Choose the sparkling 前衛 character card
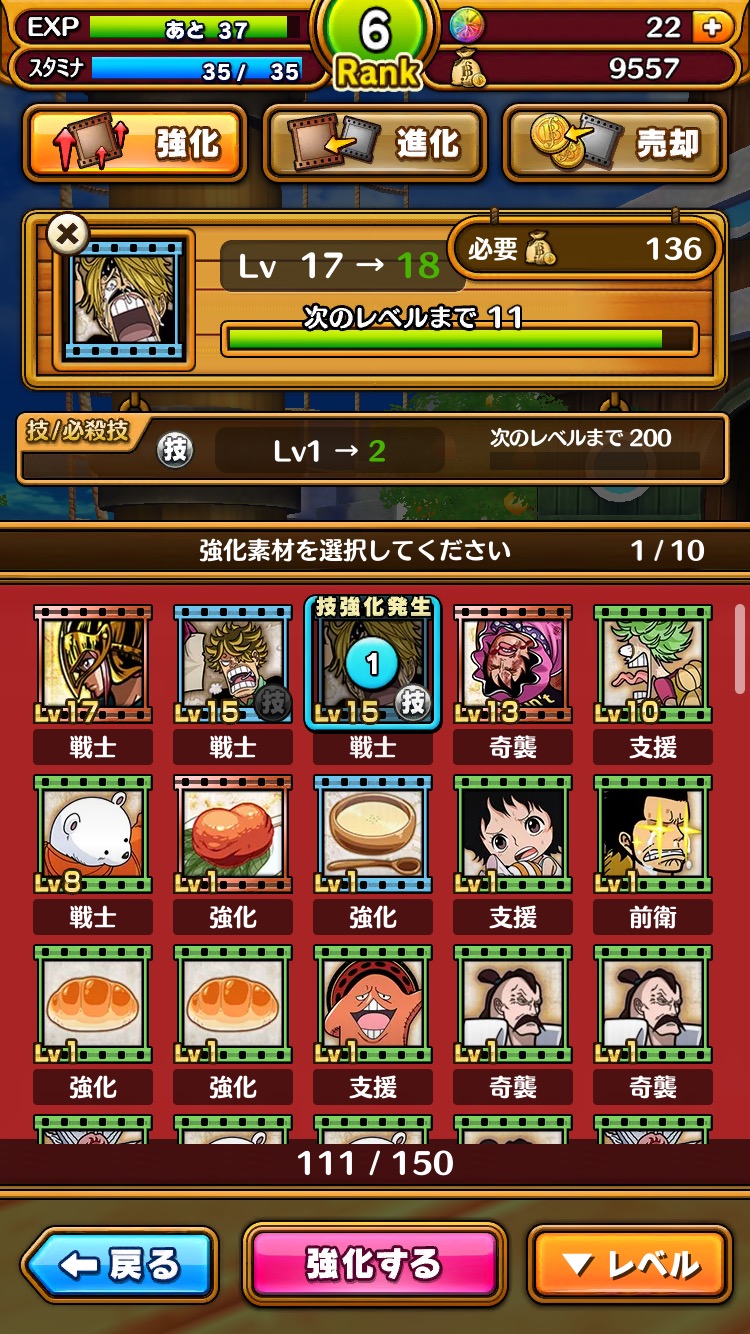This screenshot has height=1334, width=750. point(653,834)
